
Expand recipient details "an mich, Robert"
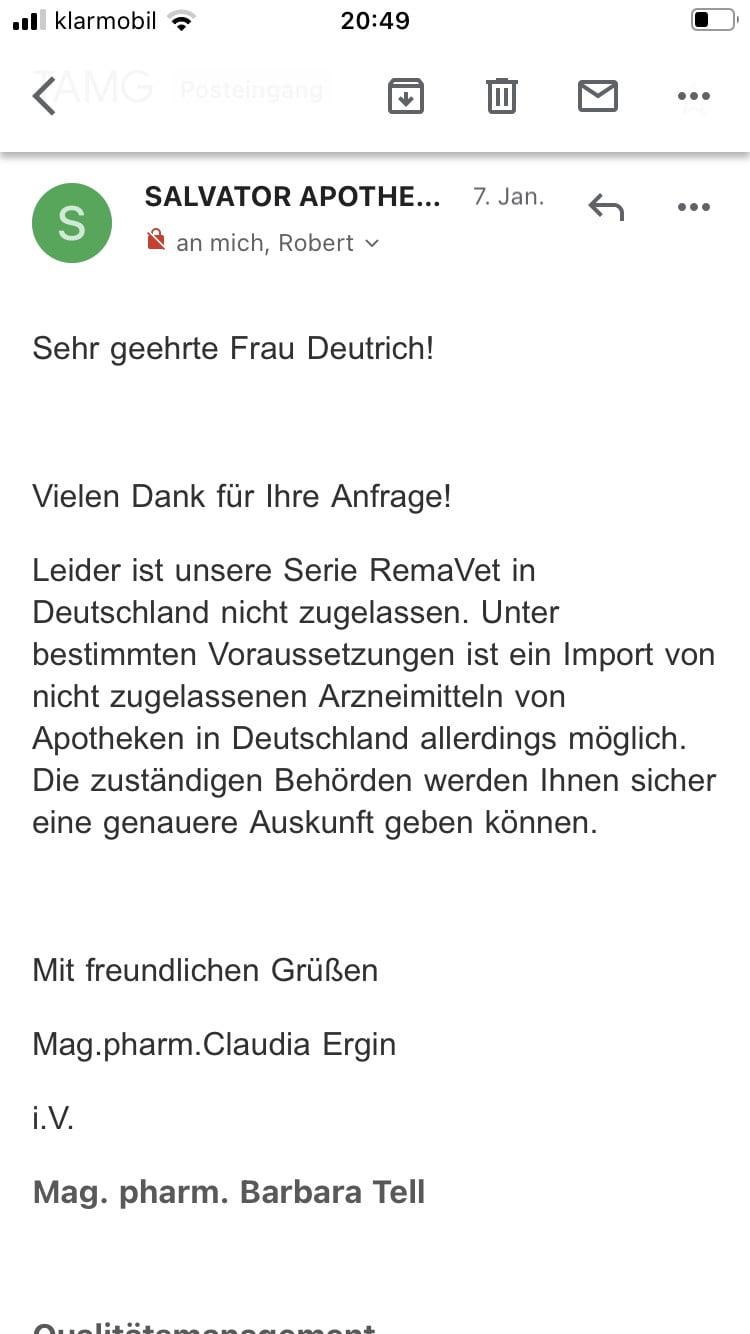(264, 243)
